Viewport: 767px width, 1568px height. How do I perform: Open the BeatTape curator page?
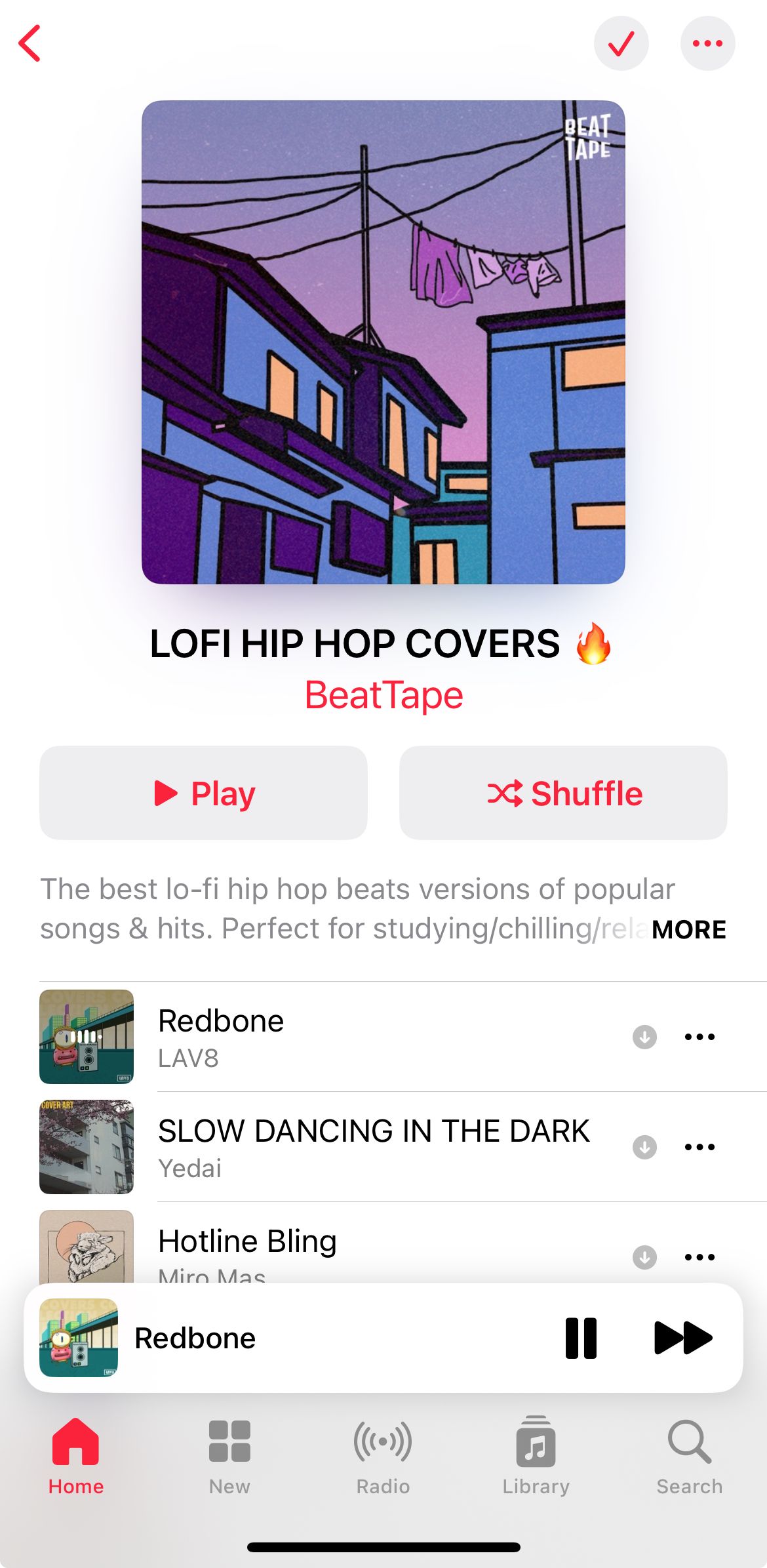coord(383,695)
